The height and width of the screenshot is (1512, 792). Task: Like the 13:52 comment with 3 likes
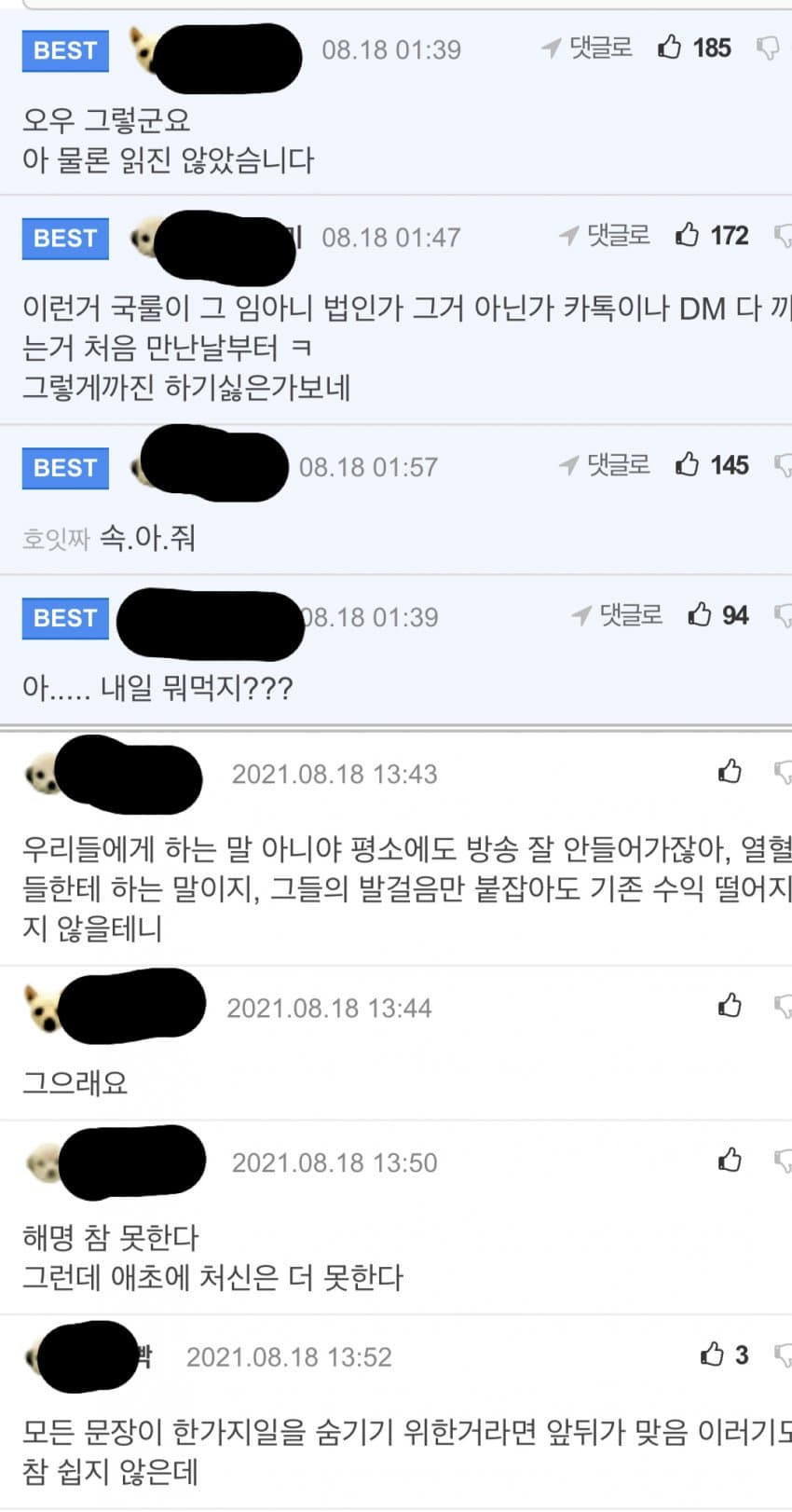712,1354
